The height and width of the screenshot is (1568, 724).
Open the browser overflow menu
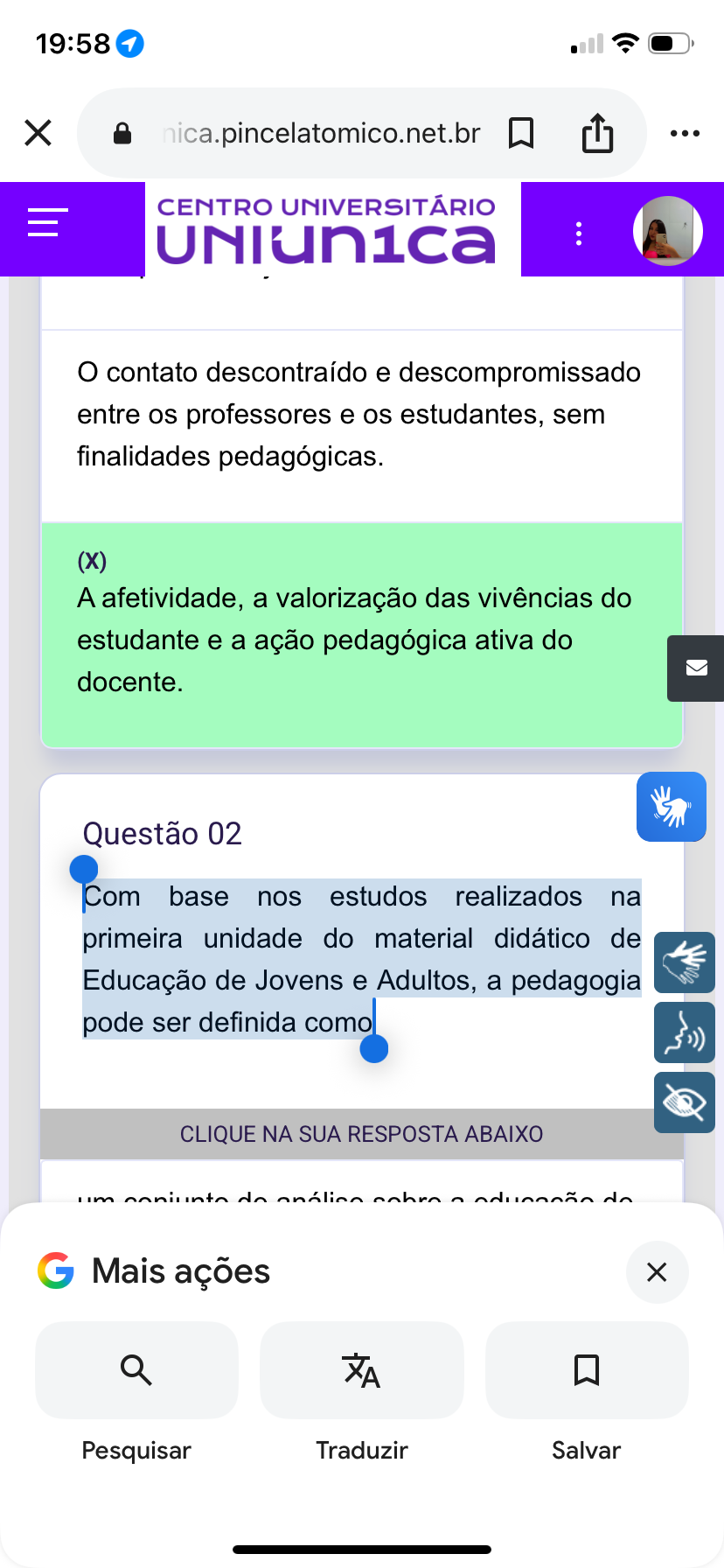(x=684, y=133)
